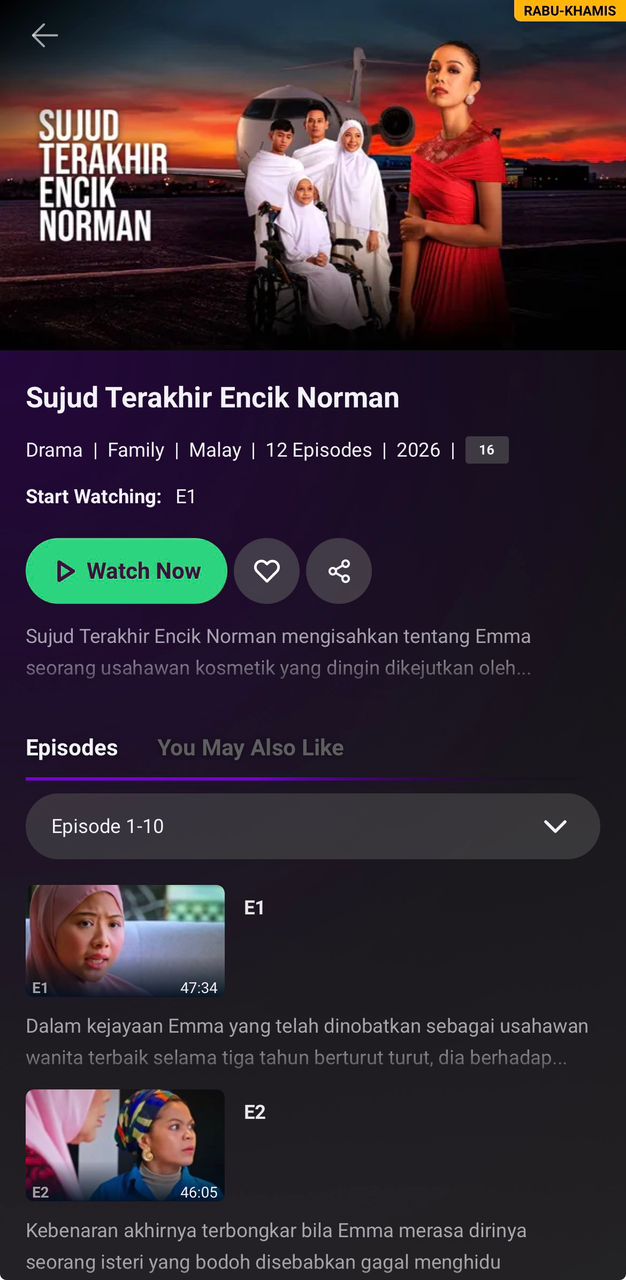626x1280 pixels.
Task: Expand the truncated show synopsis
Action: pyautogui.click(x=280, y=652)
